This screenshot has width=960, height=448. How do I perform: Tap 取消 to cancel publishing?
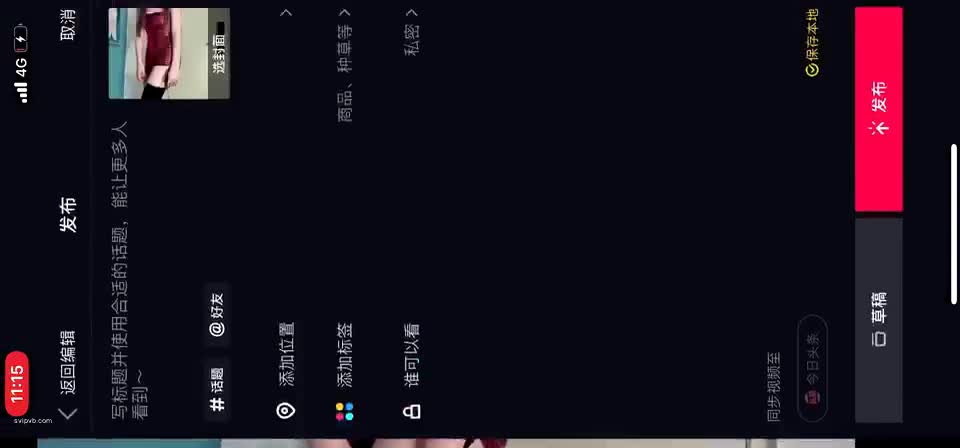click(67, 24)
